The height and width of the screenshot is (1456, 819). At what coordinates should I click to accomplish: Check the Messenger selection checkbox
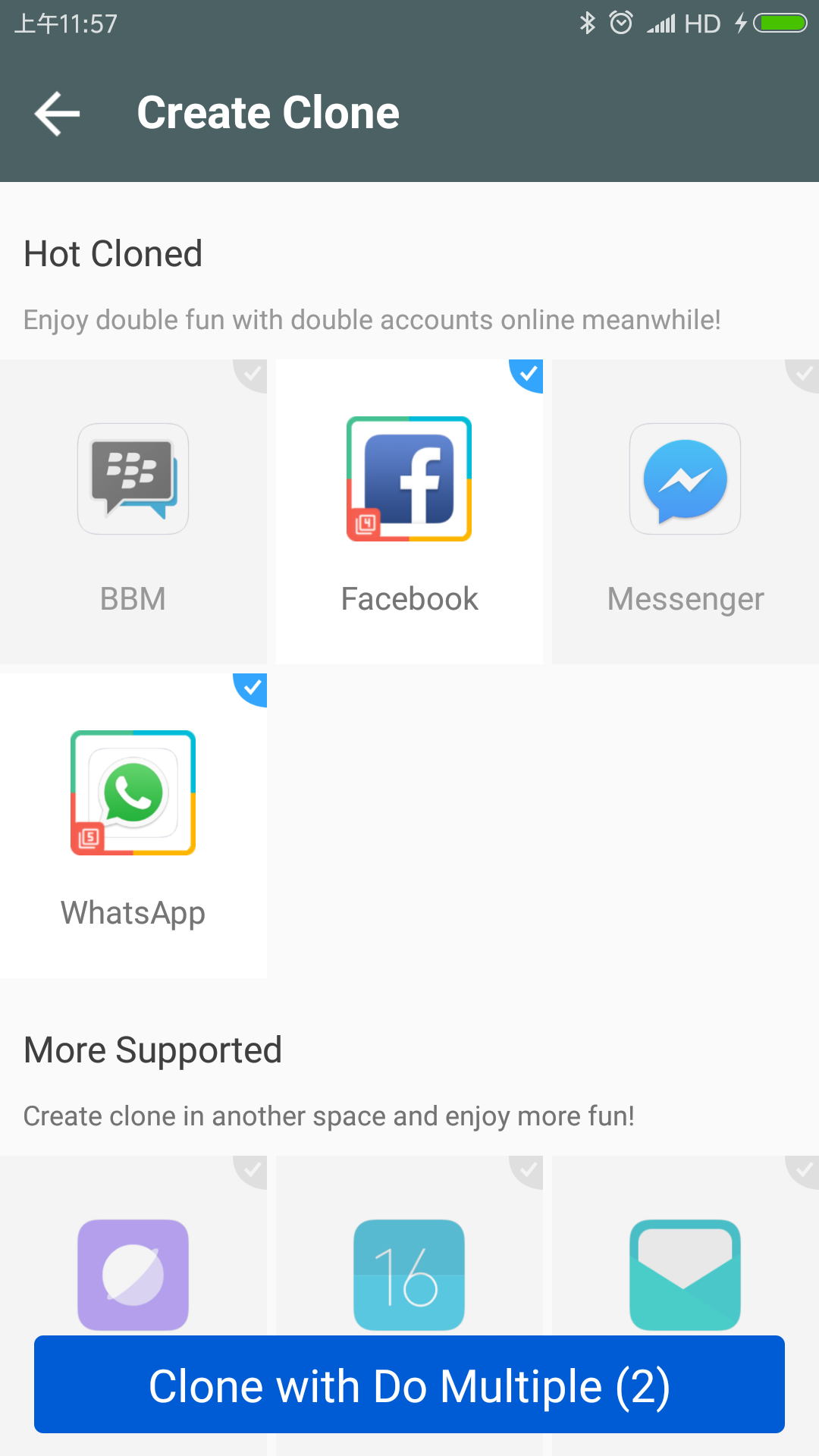[x=804, y=375]
